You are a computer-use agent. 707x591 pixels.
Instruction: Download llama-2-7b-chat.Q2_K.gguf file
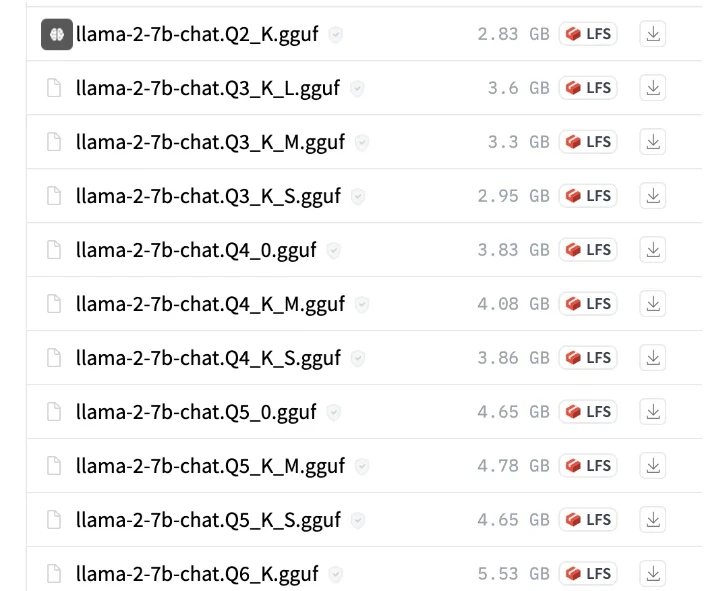[653, 34]
